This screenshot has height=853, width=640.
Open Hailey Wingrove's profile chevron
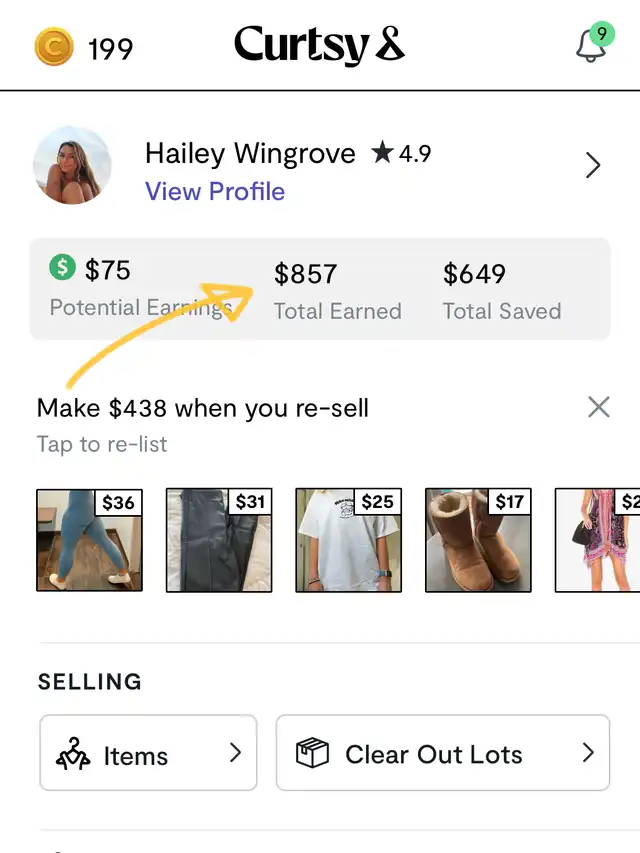(x=593, y=165)
